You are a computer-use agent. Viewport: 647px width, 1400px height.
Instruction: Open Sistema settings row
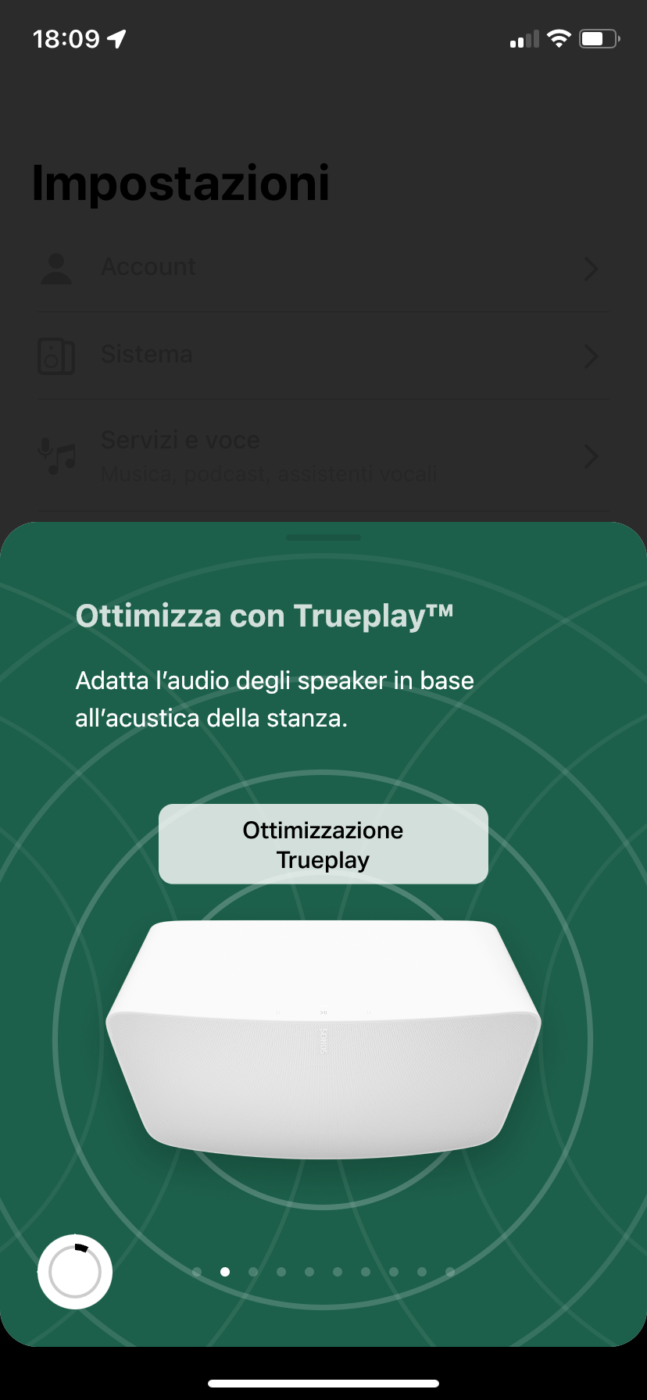click(322, 355)
